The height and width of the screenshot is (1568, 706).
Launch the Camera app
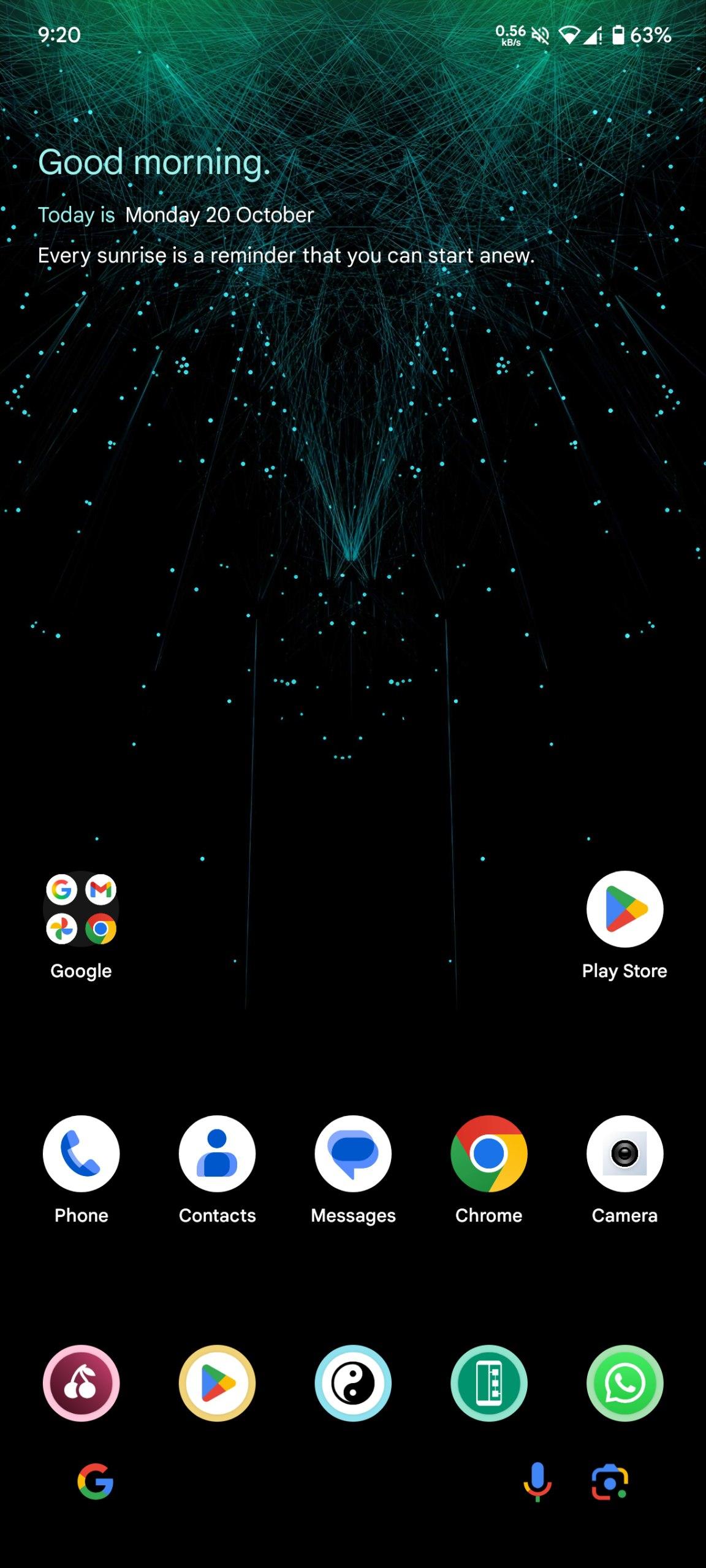(624, 1154)
